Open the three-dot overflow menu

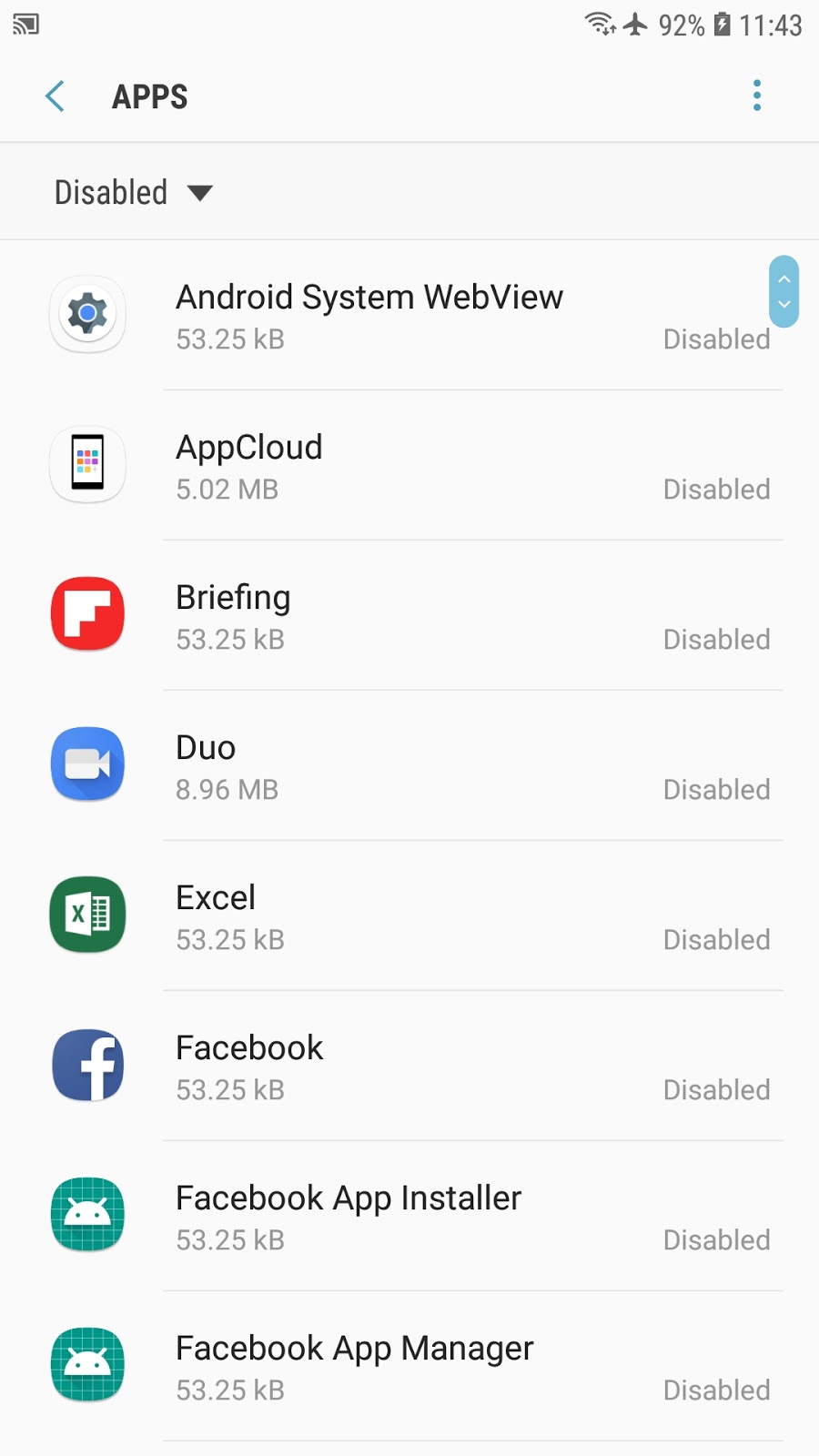point(756,96)
